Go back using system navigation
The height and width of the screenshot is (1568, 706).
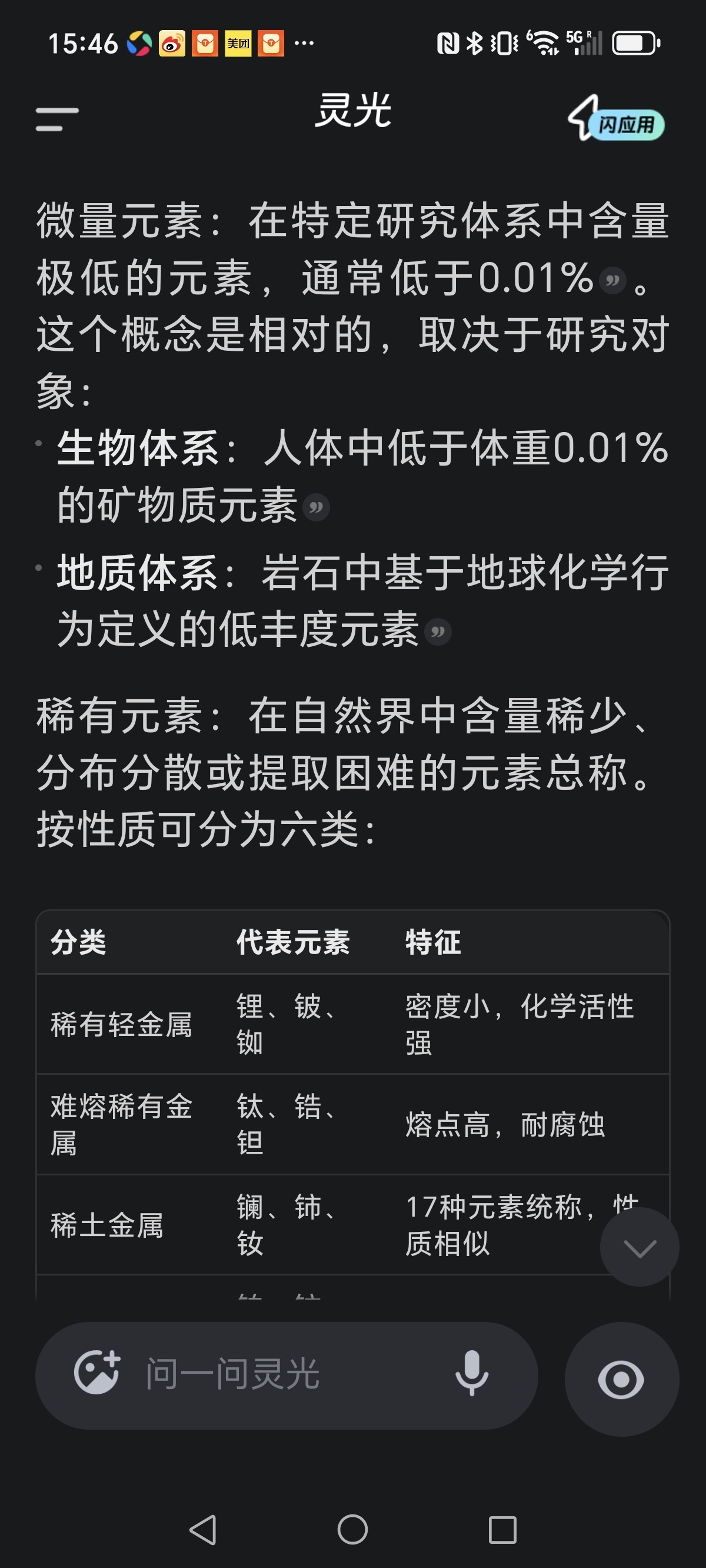click(204, 1530)
